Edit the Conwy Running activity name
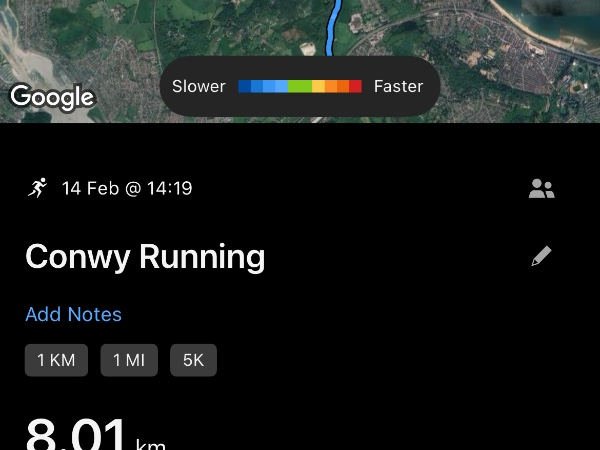Image resolution: width=600 pixels, height=450 pixels. click(x=541, y=256)
